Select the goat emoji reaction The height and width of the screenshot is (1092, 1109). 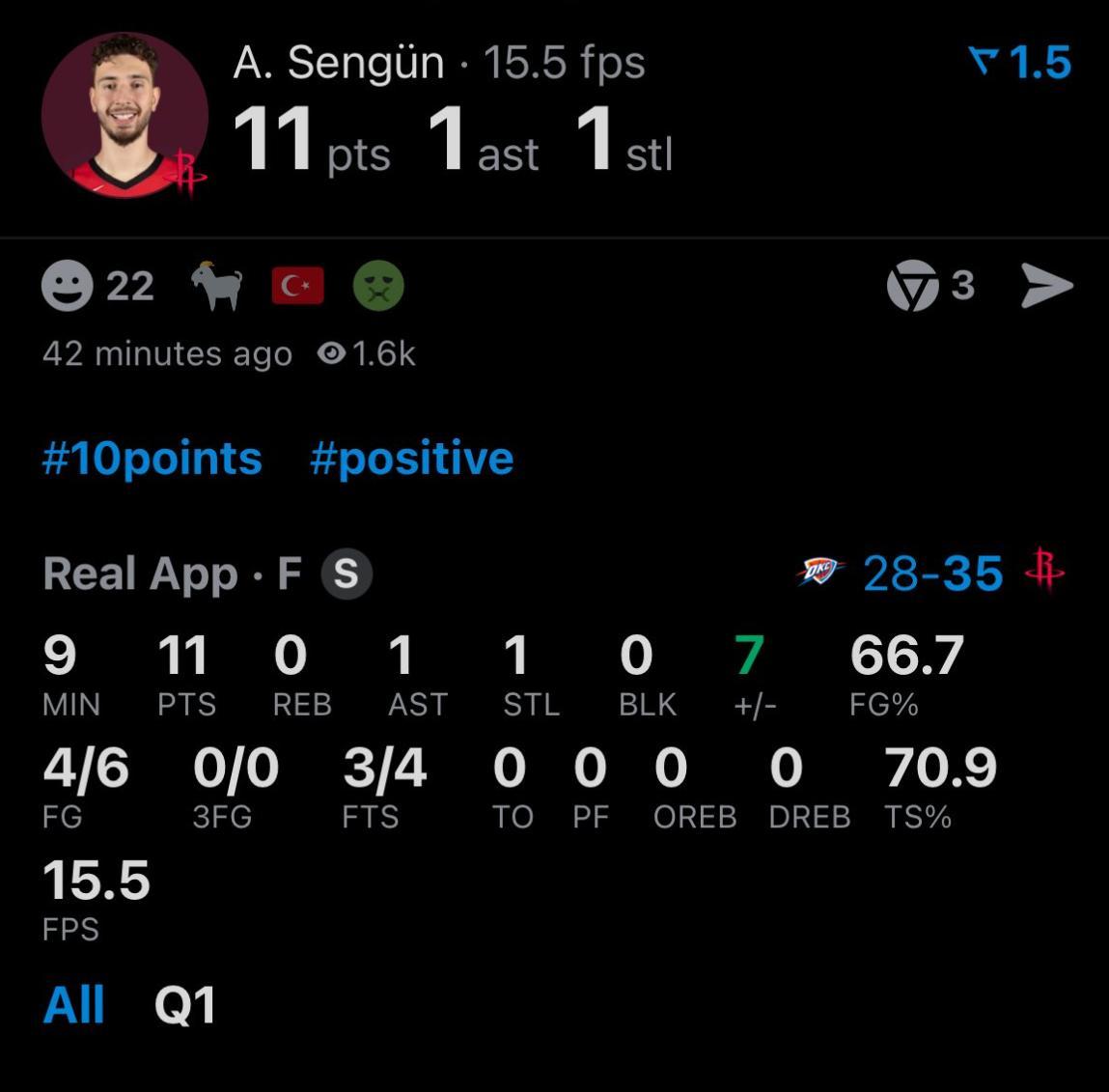click(217, 286)
